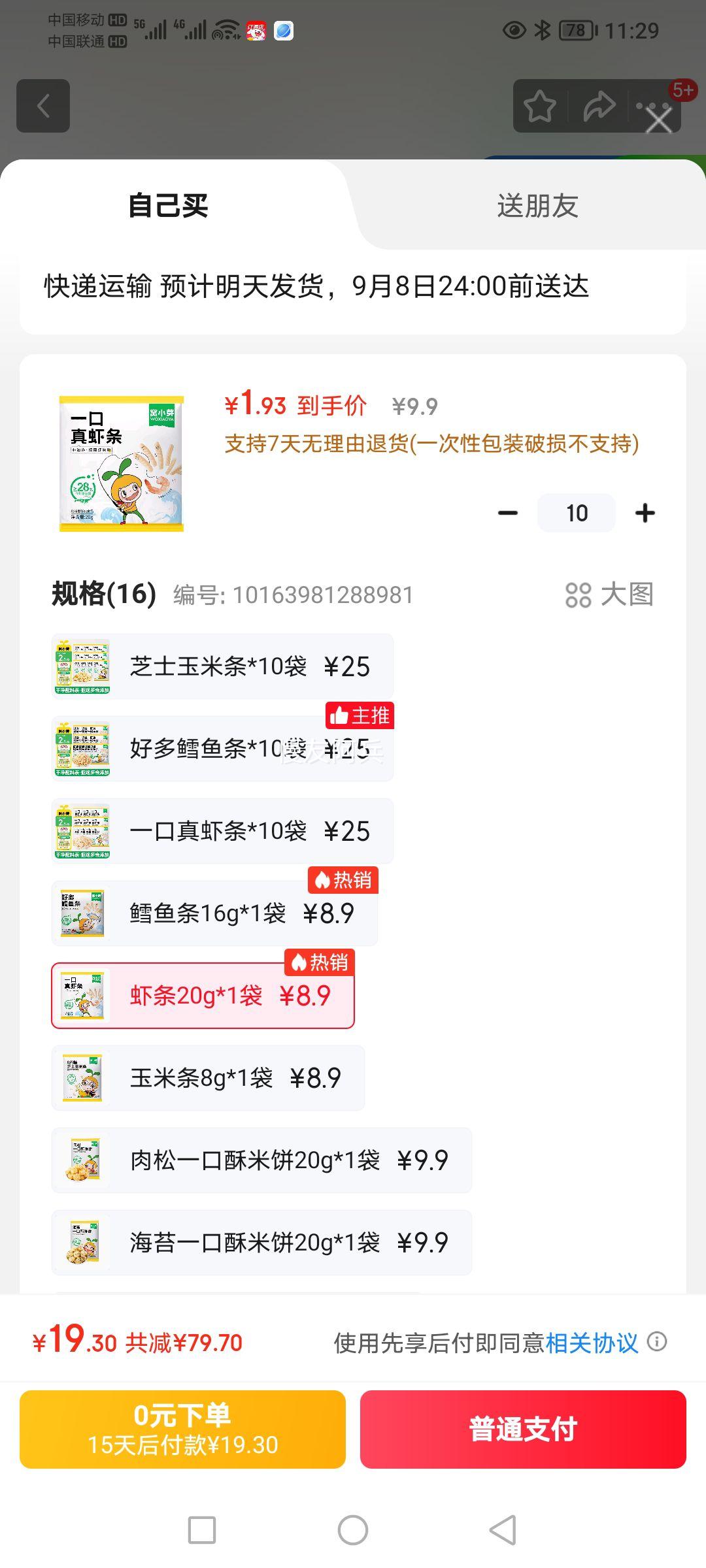Tap the quantity field showing 10

[x=577, y=513]
